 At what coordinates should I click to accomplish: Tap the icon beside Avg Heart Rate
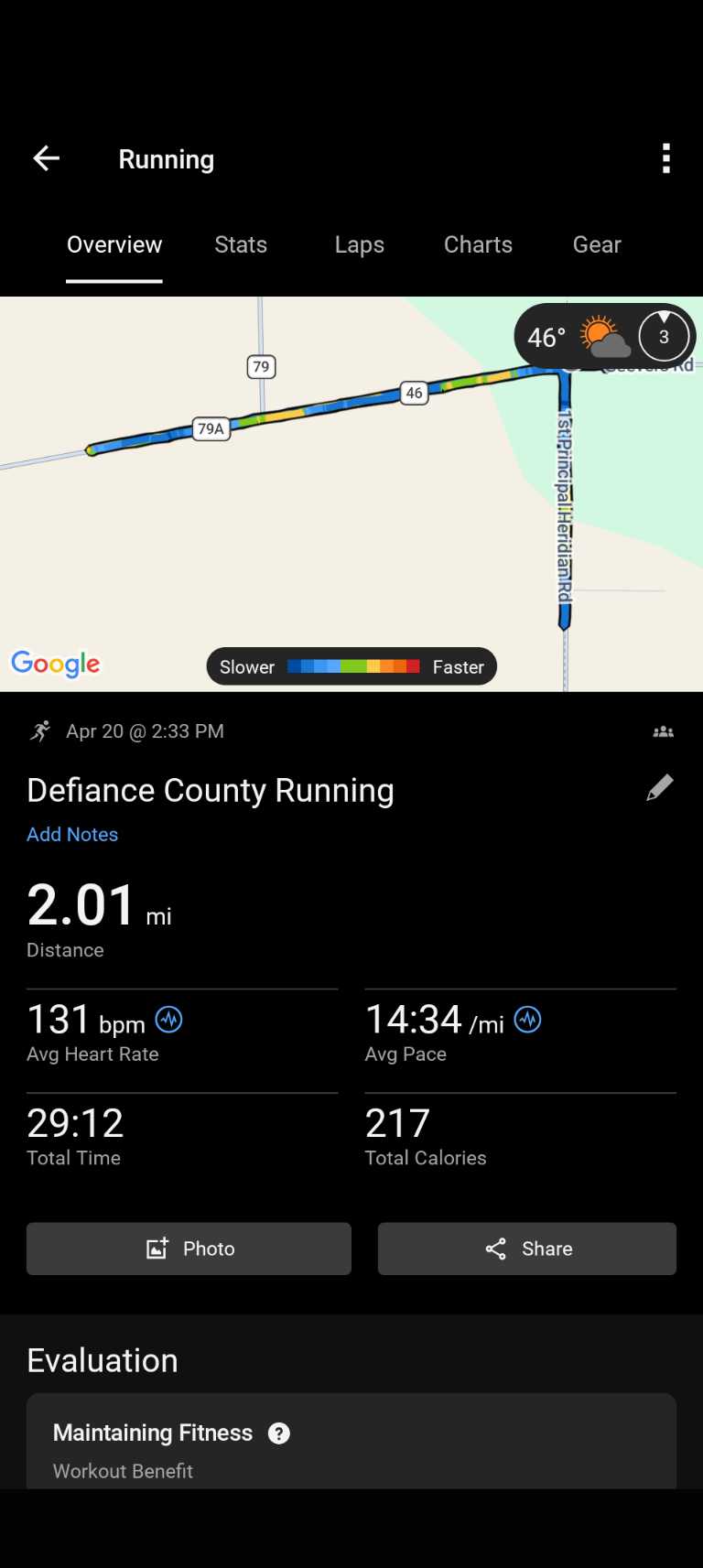pos(169,1019)
